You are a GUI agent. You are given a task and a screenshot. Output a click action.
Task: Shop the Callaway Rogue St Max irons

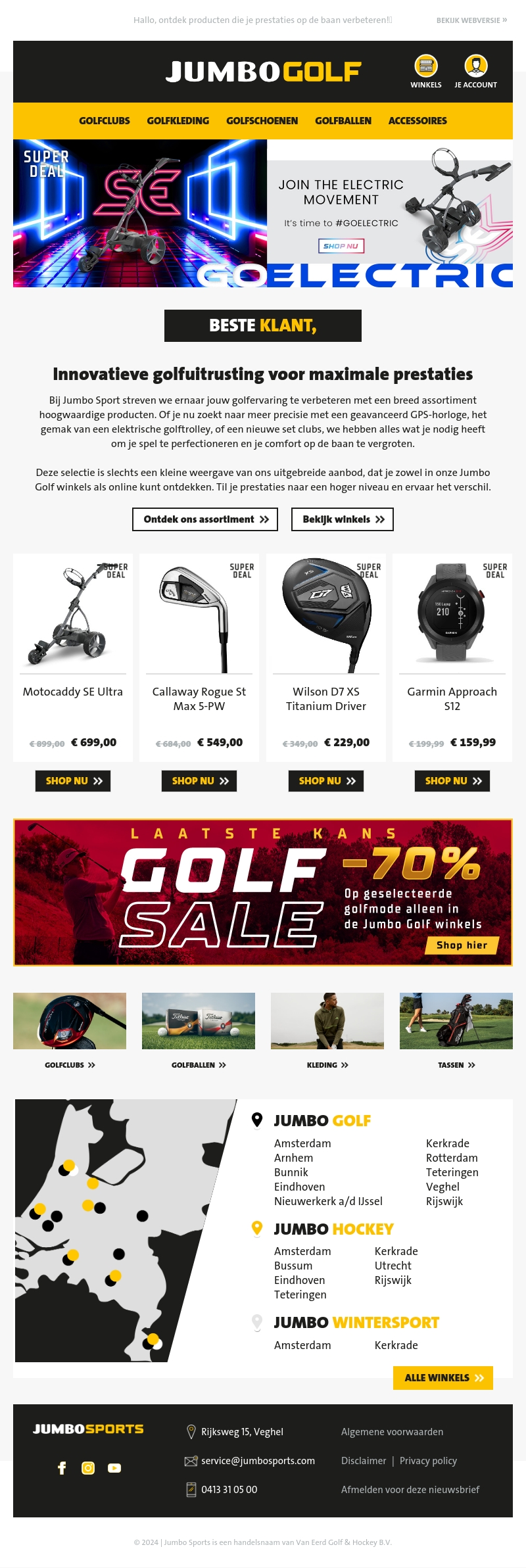point(199,781)
